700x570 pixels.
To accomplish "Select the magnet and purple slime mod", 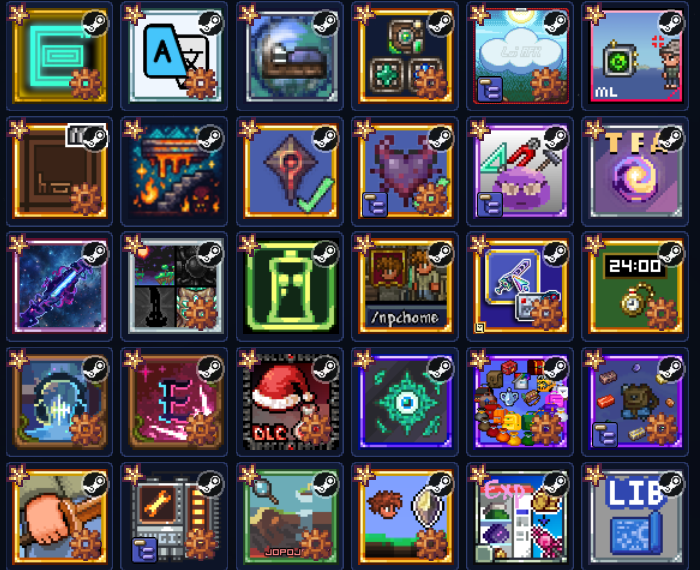I will pyautogui.click(x=518, y=170).
